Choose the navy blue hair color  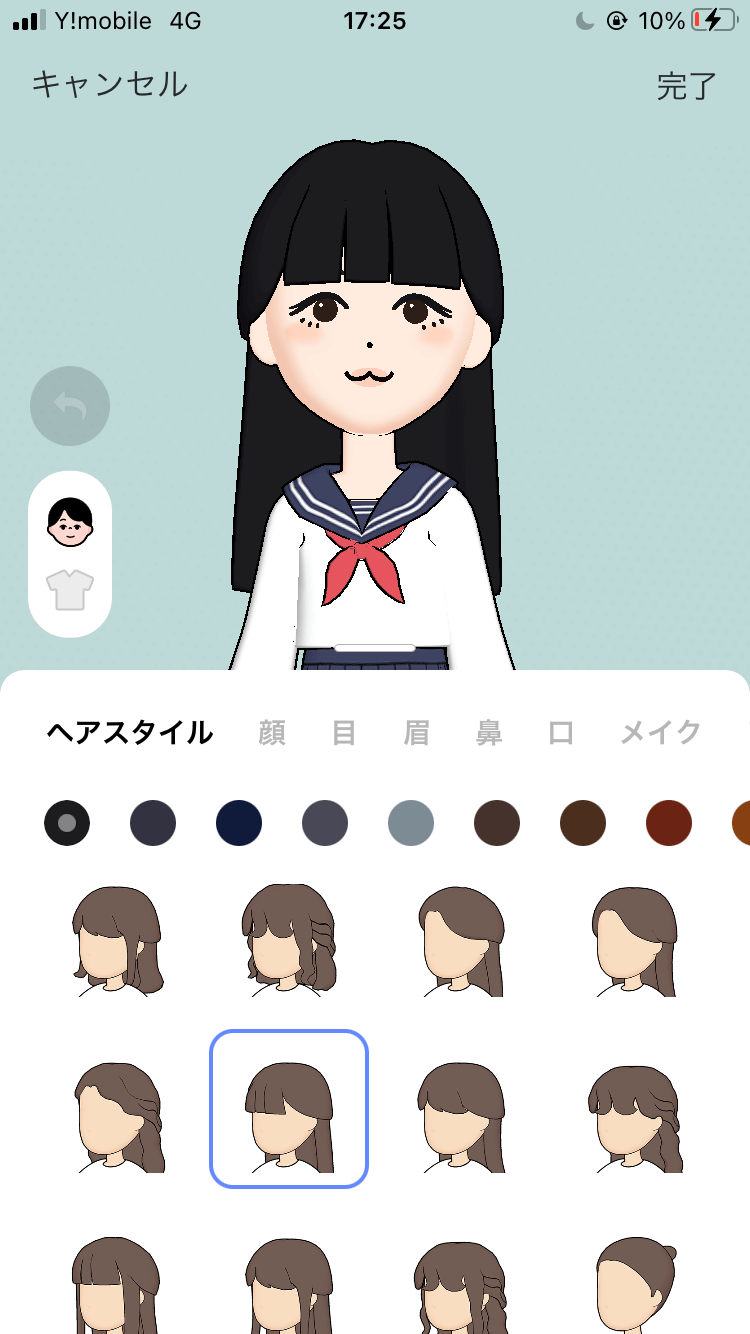(x=239, y=823)
